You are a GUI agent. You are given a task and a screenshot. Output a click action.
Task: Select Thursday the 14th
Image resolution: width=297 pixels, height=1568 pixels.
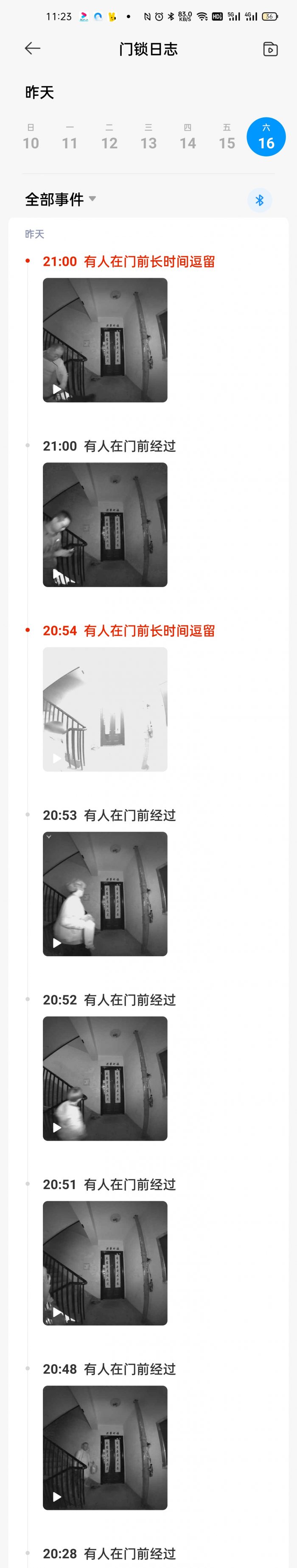point(188,137)
